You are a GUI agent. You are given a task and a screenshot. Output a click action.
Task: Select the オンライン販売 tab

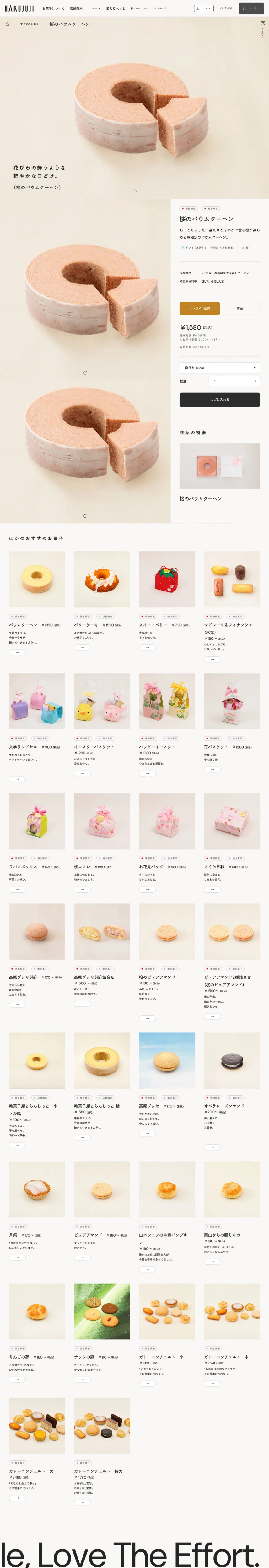pos(199,308)
